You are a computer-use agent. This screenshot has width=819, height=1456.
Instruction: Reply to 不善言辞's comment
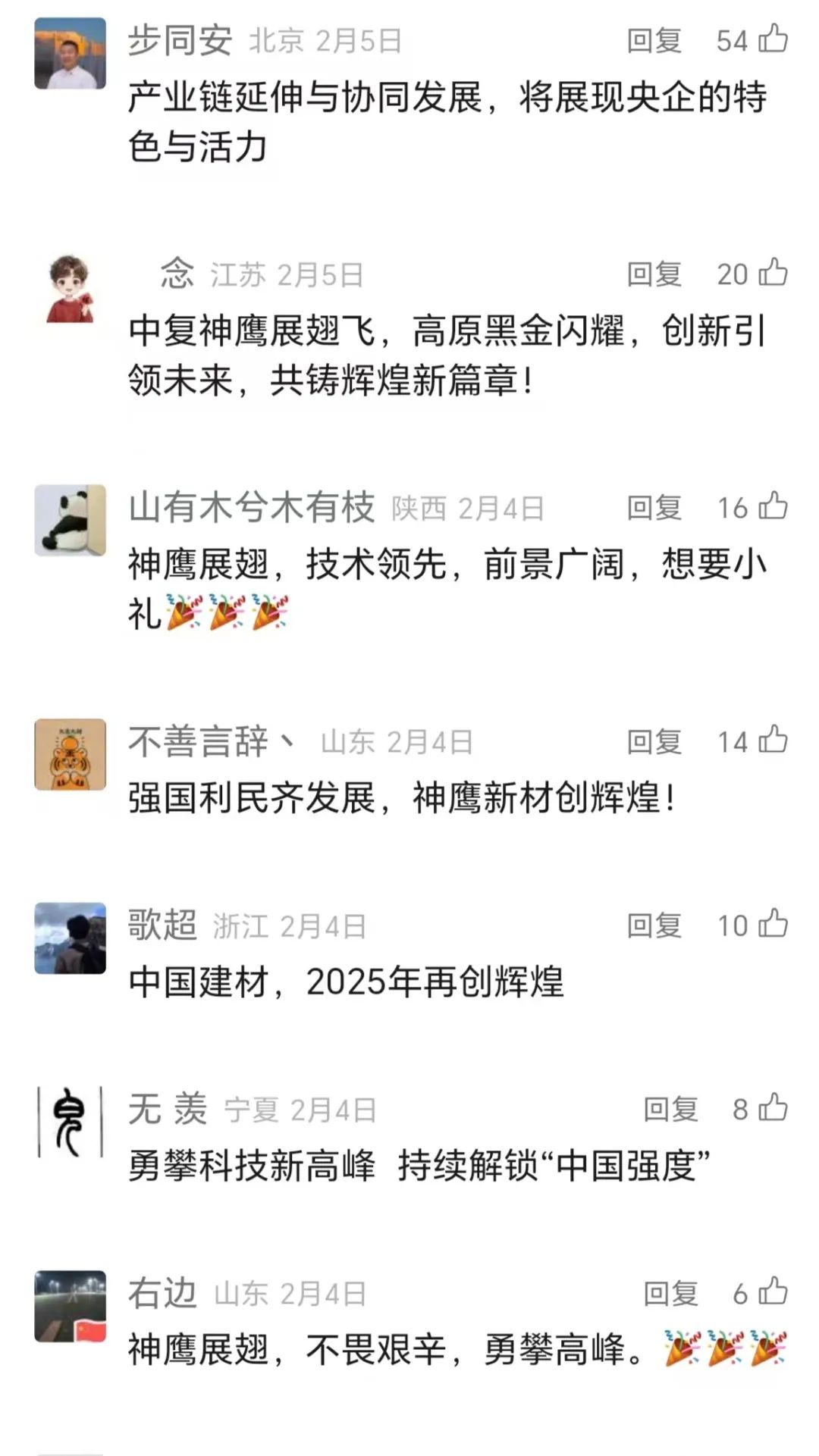tap(654, 741)
